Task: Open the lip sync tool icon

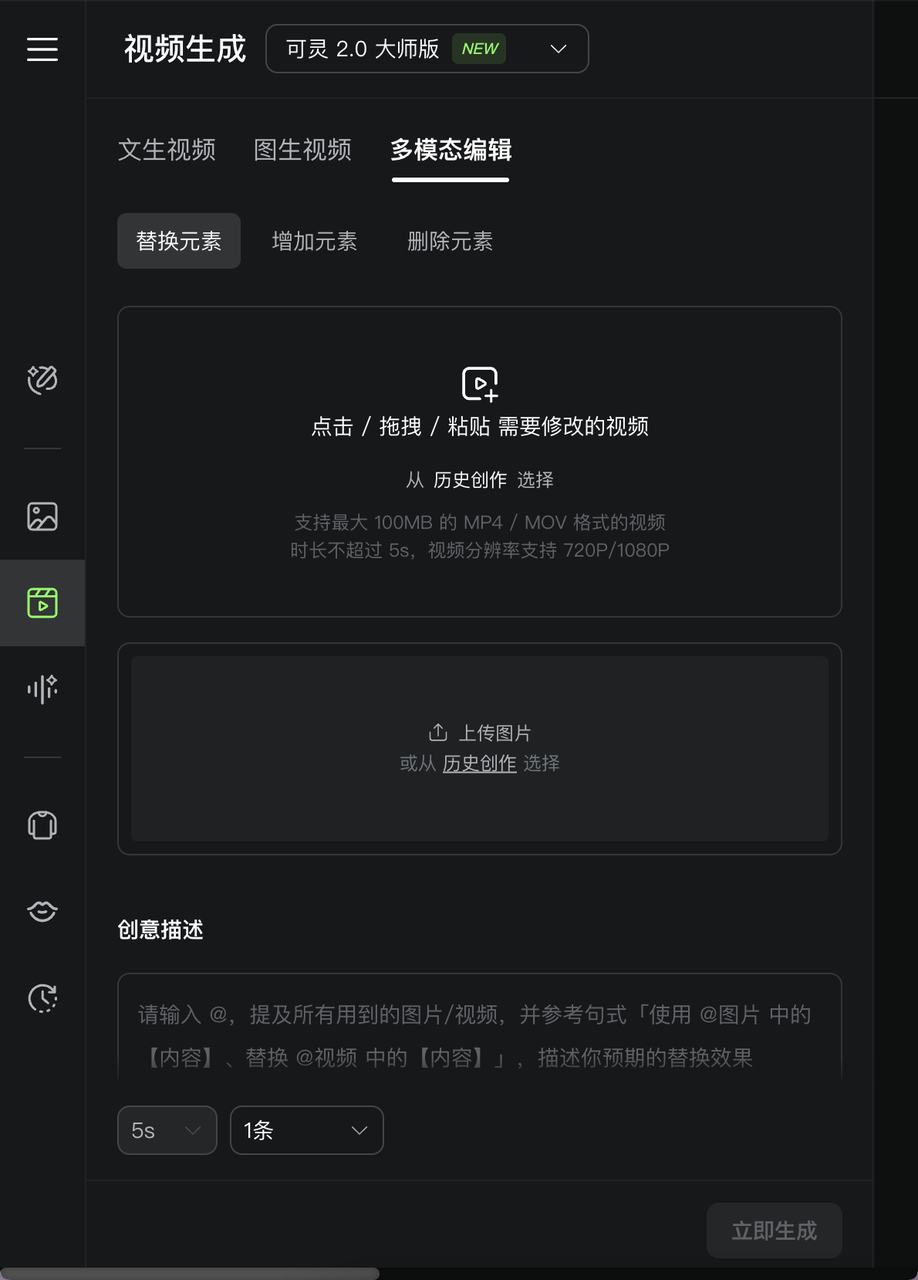Action: [x=42, y=911]
